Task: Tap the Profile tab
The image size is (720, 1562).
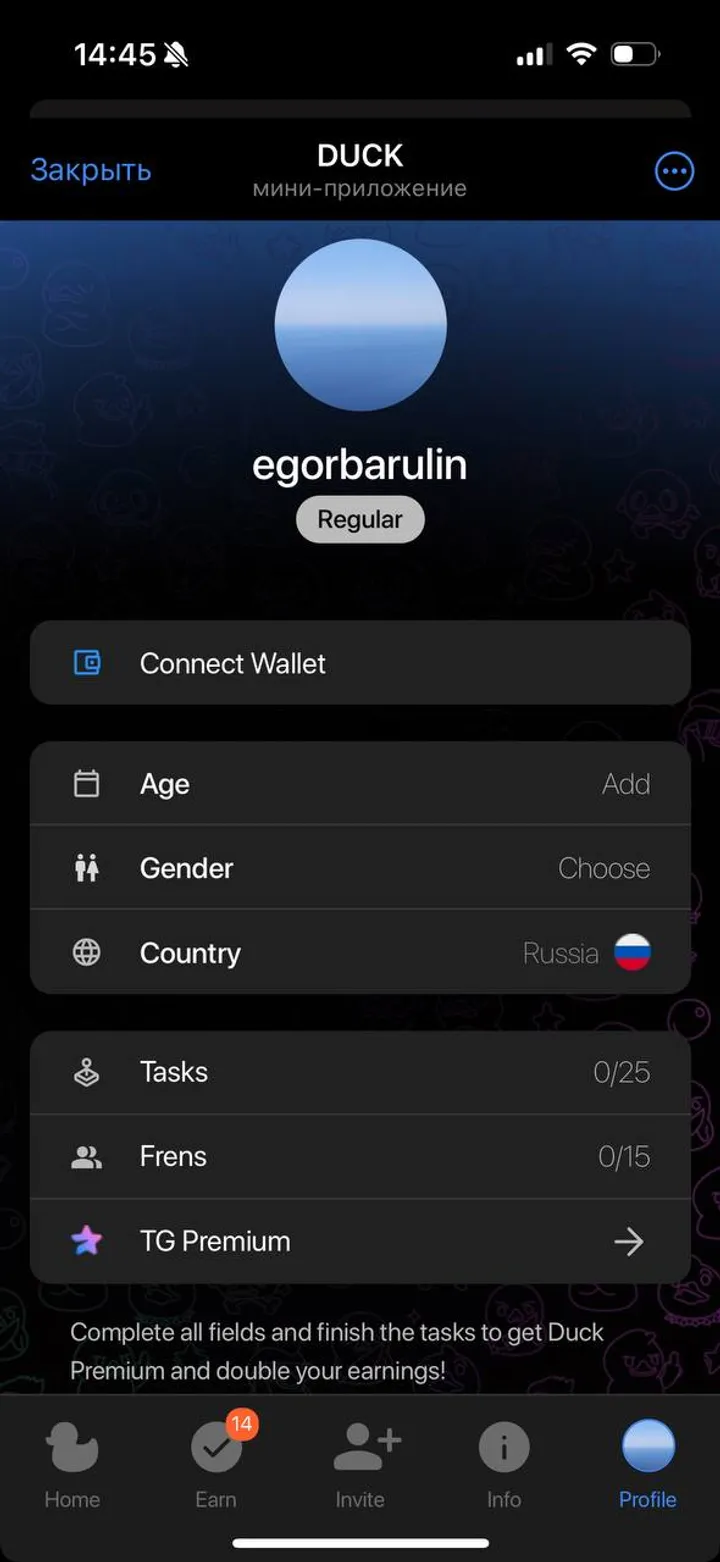Action: pos(648,1464)
